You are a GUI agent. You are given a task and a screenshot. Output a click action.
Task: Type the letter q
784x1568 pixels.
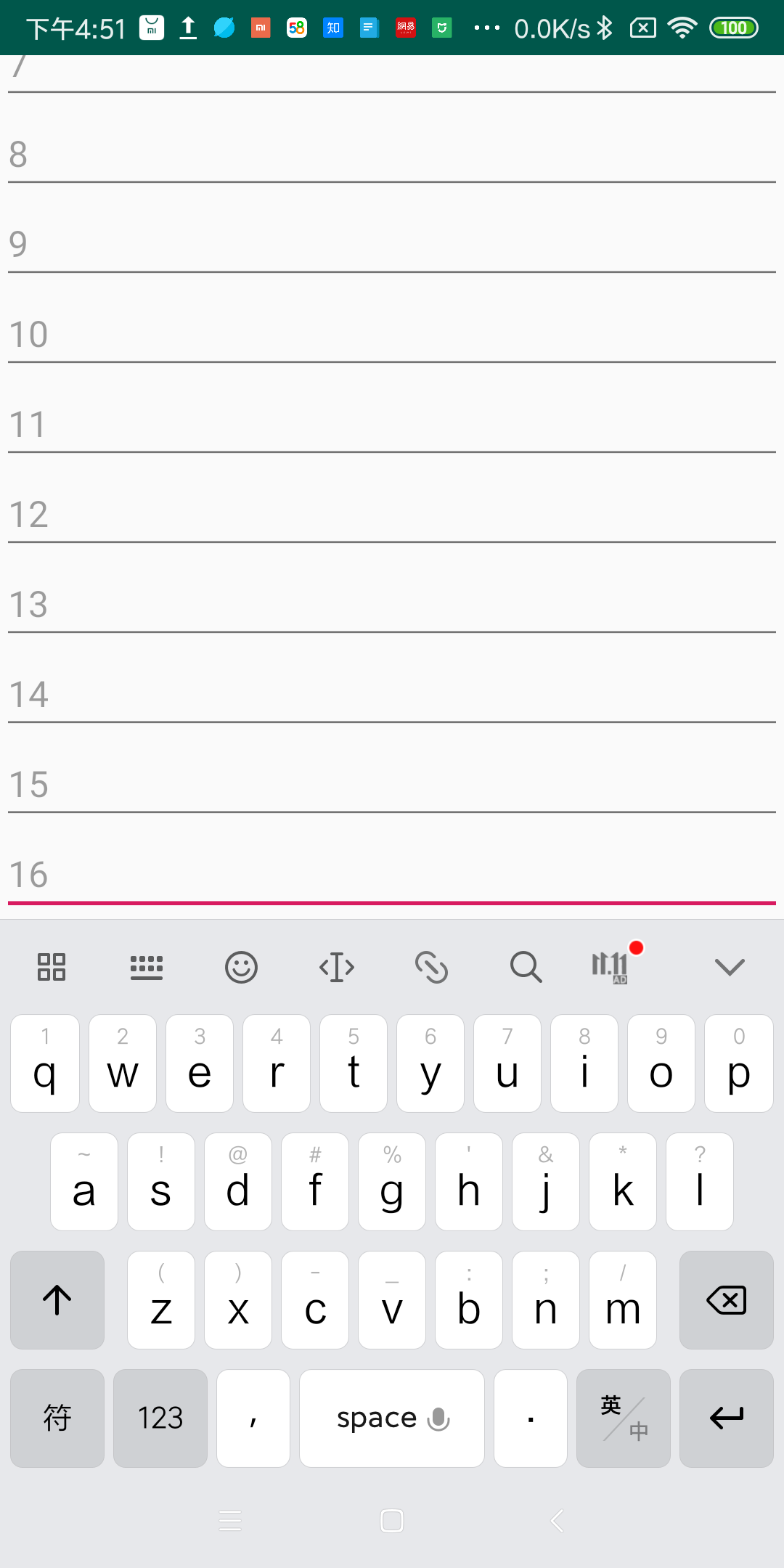tap(45, 1064)
